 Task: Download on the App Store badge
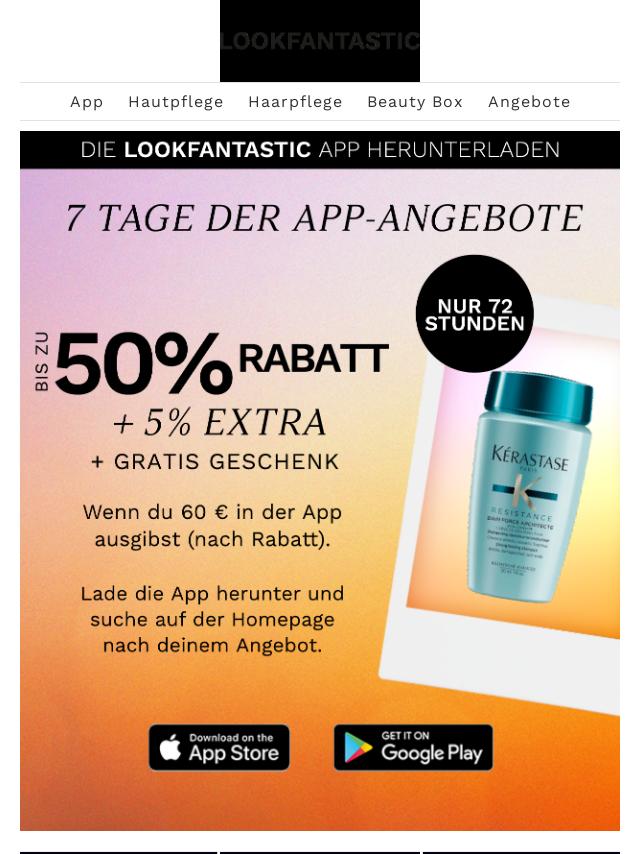click(x=219, y=747)
